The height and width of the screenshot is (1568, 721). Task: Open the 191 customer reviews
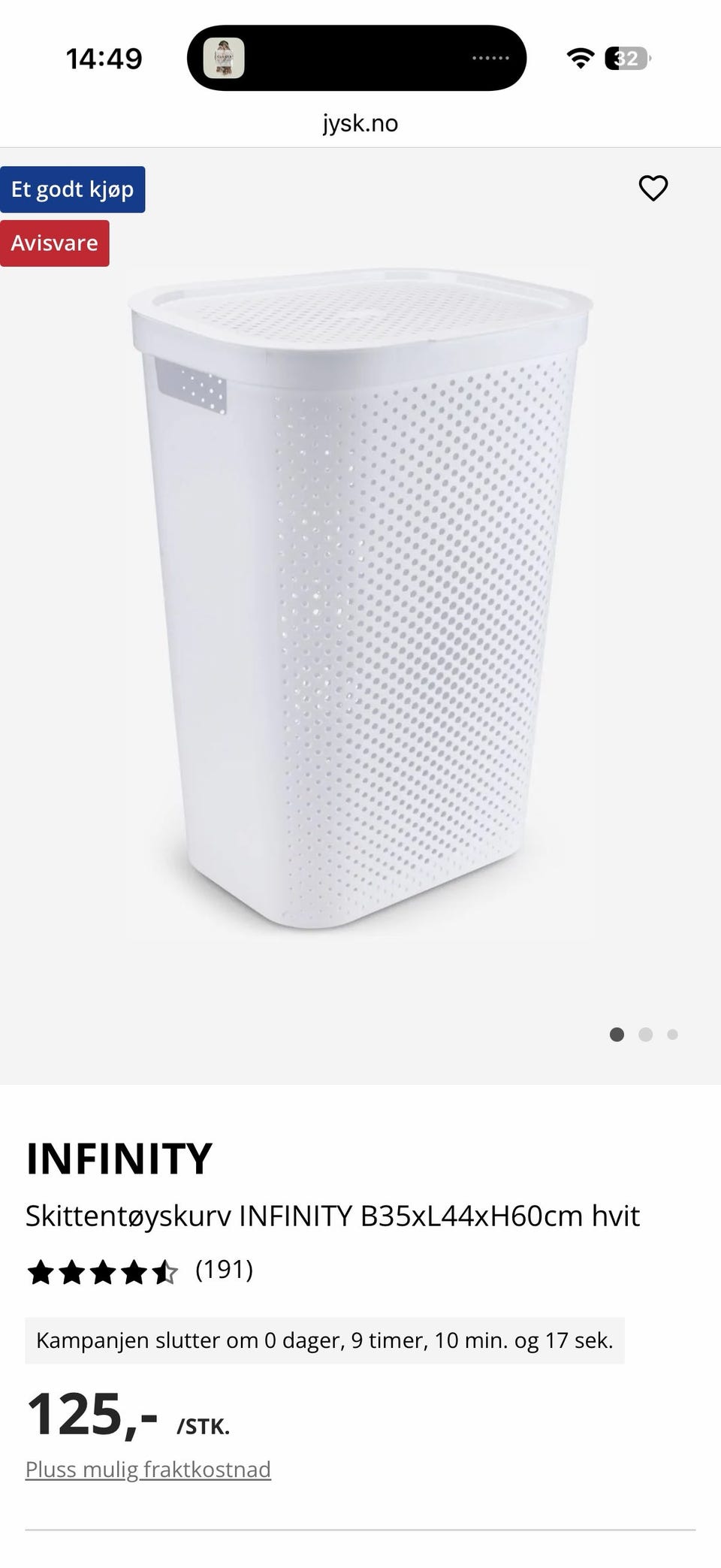click(224, 1270)
